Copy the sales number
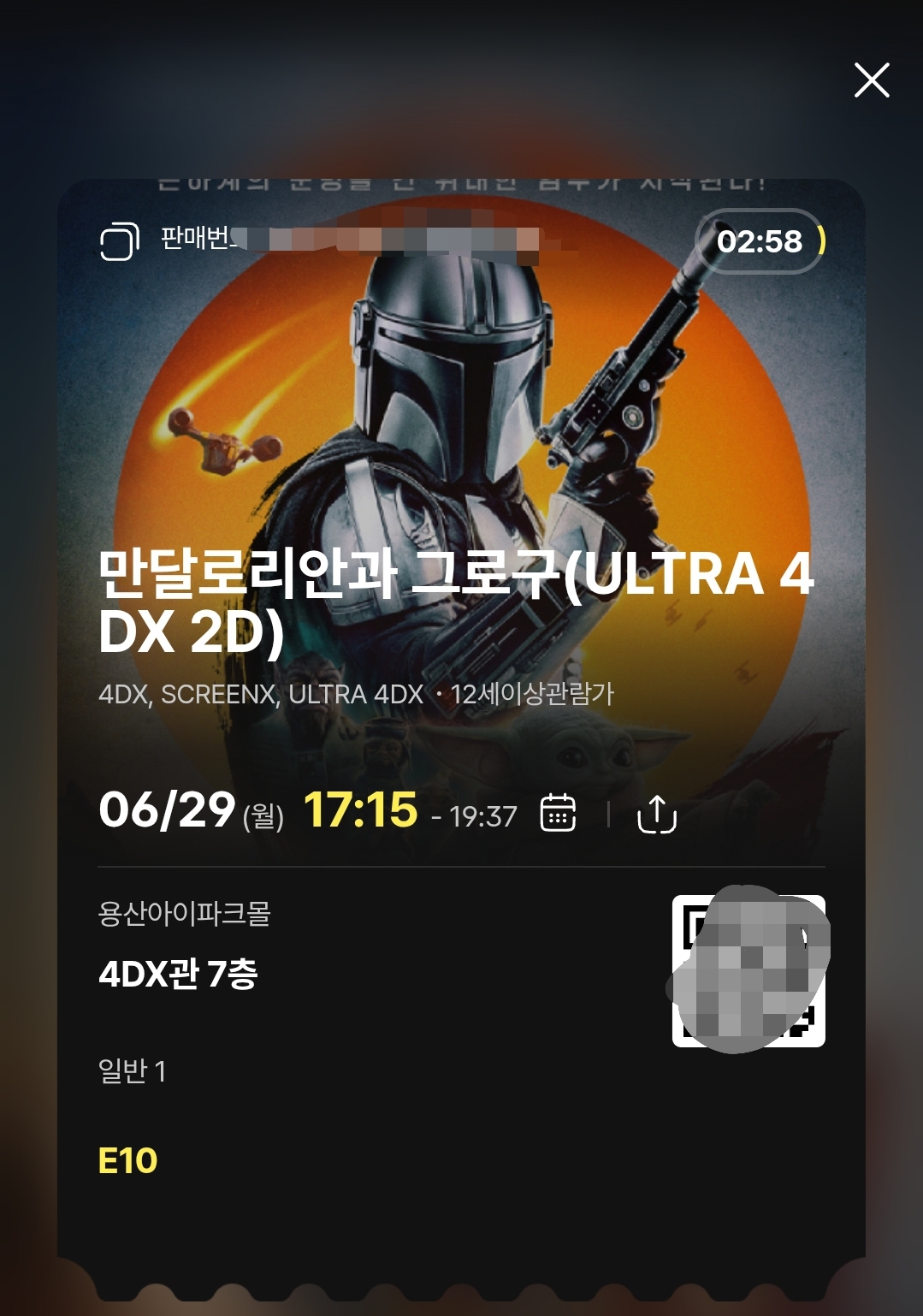This screenshot has height=1316, width=923. coord(120,241)
